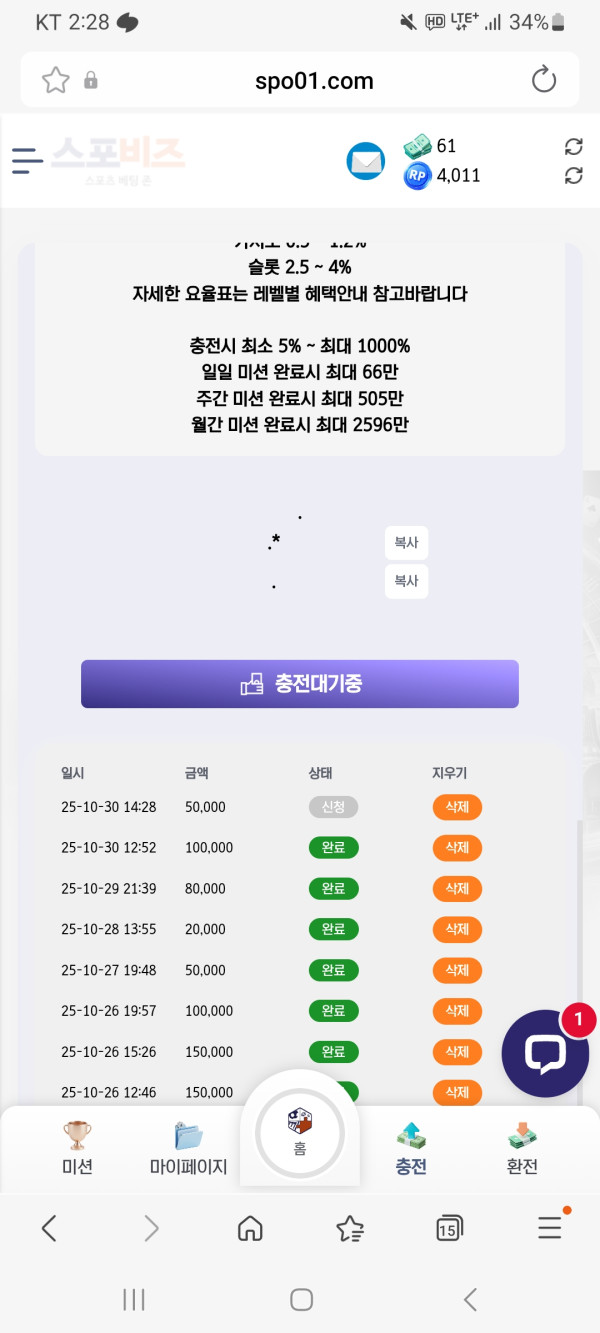Open the live chat bubble

(x=545, y=1053)
